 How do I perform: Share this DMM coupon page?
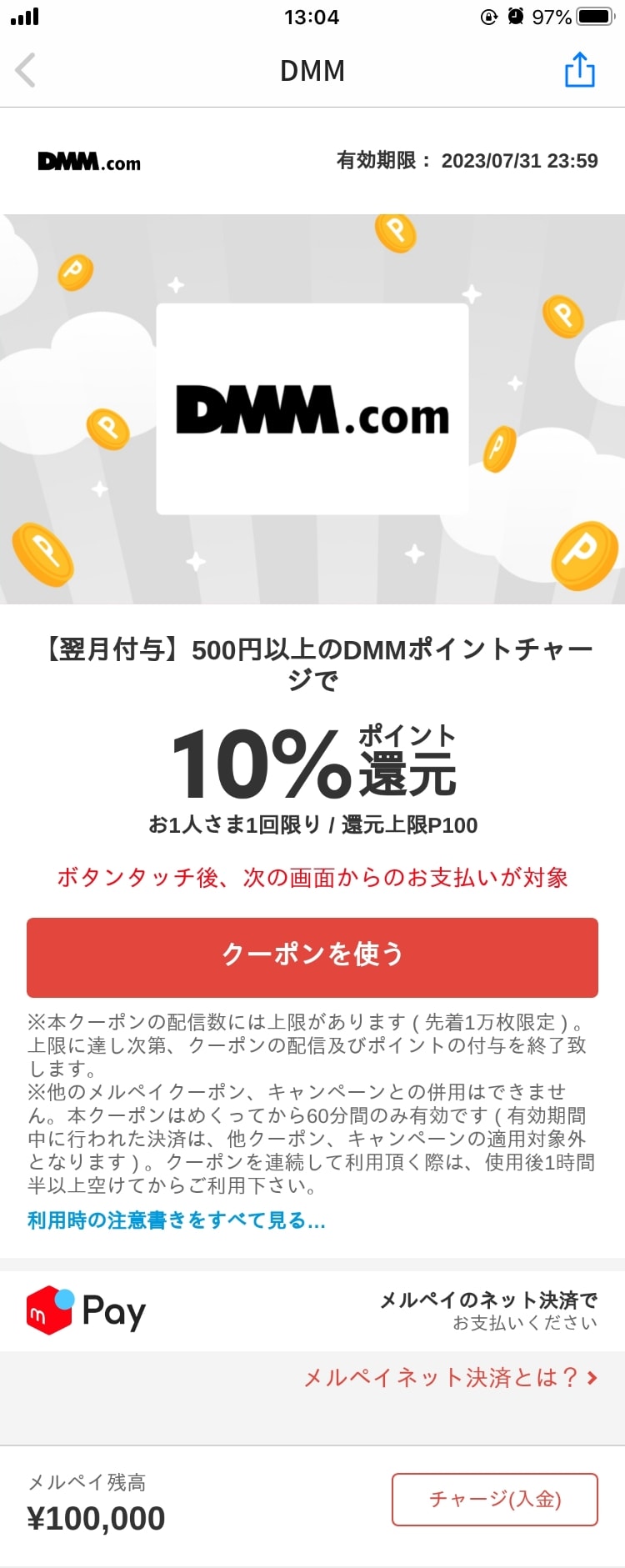(579, 70)
